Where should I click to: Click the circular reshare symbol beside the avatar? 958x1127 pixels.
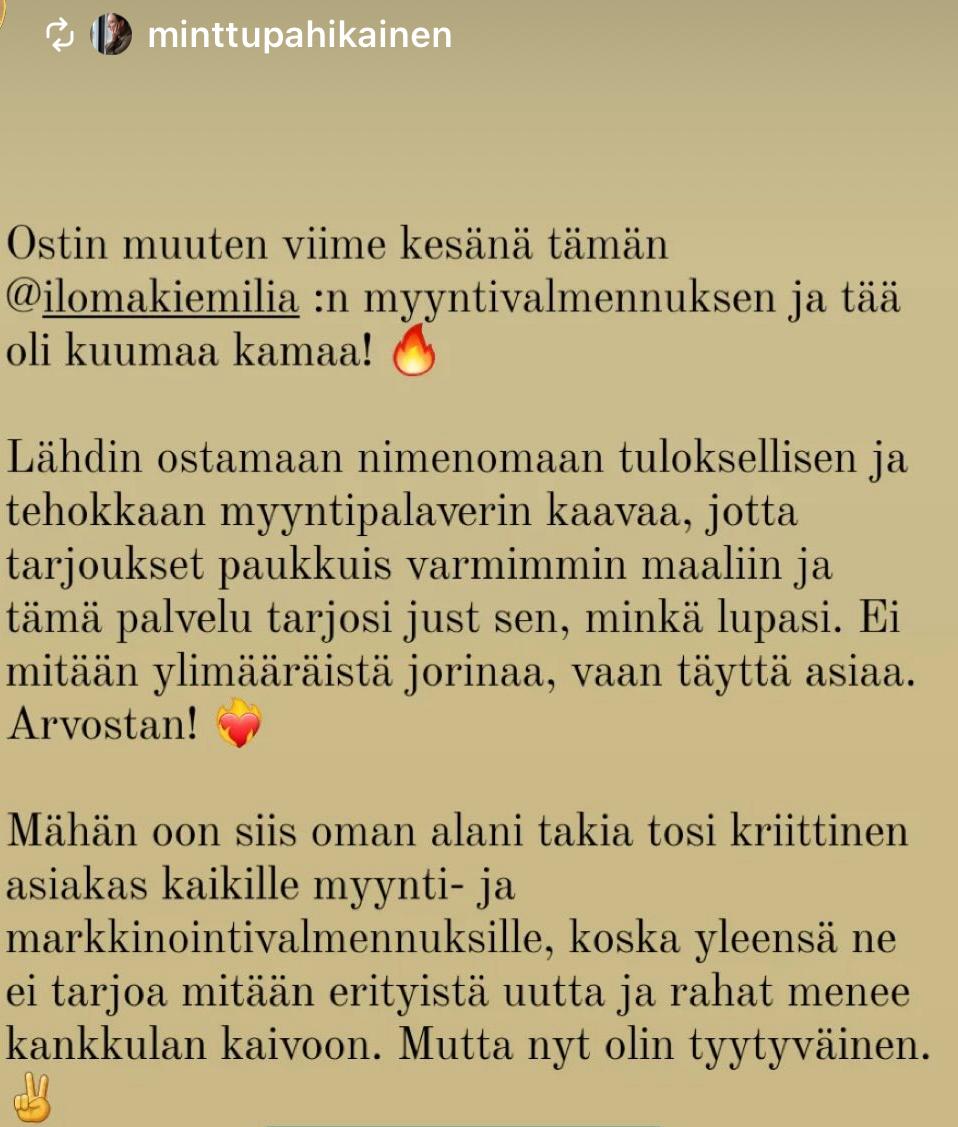coord(62,35)
